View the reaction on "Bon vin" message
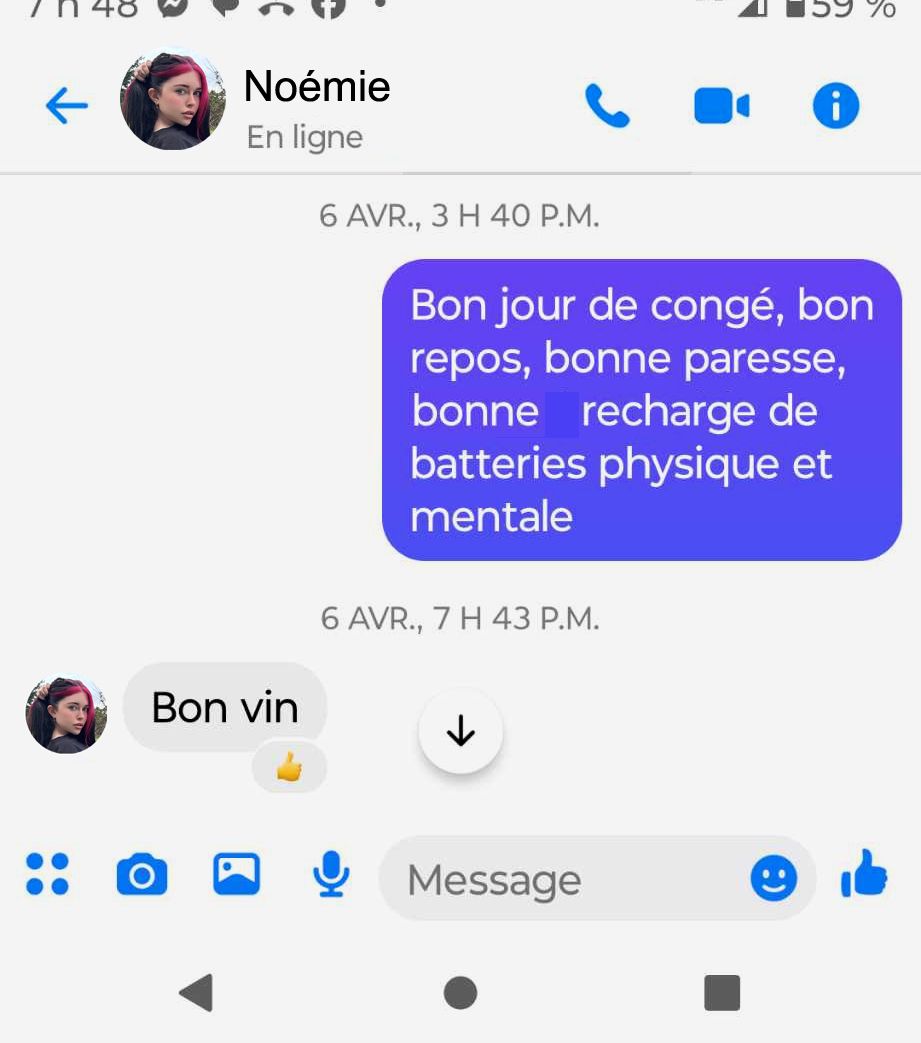This screenshot has width=921, height=1043. [x=289, y=768]
